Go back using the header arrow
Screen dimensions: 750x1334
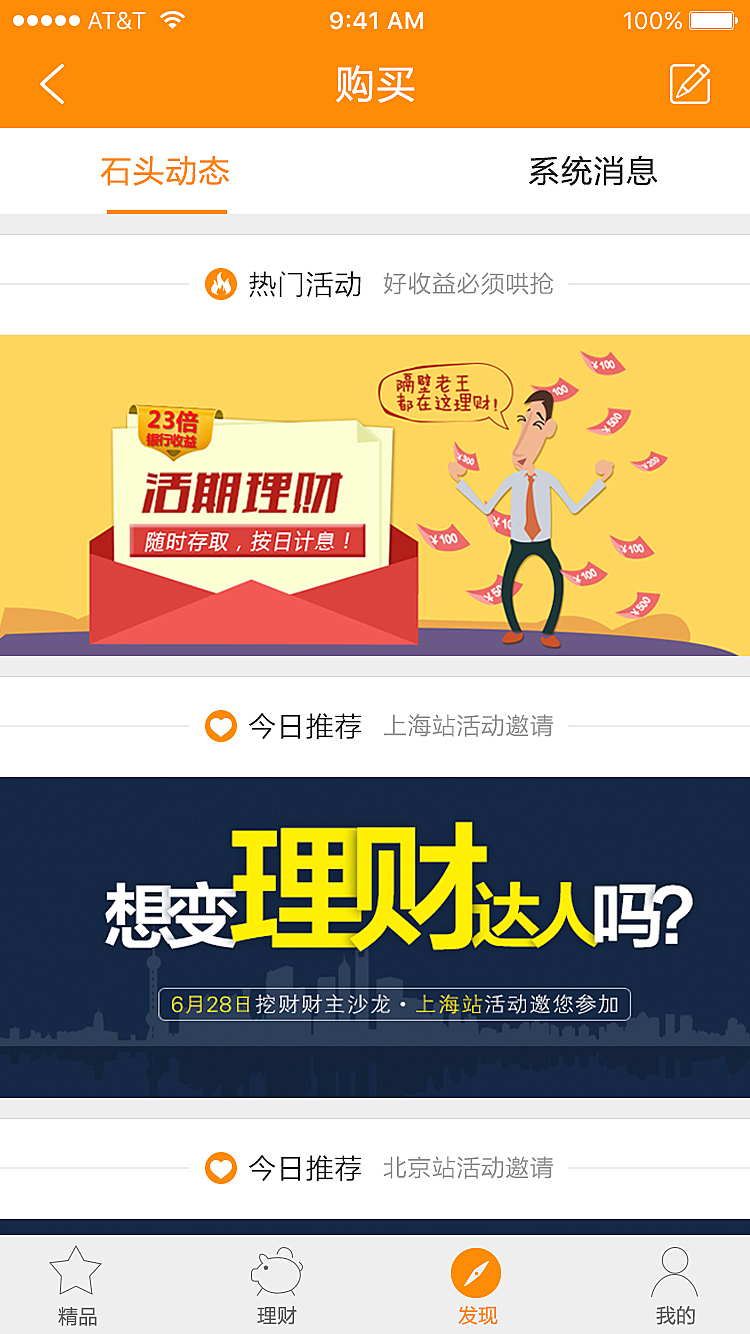coord(52,84)
